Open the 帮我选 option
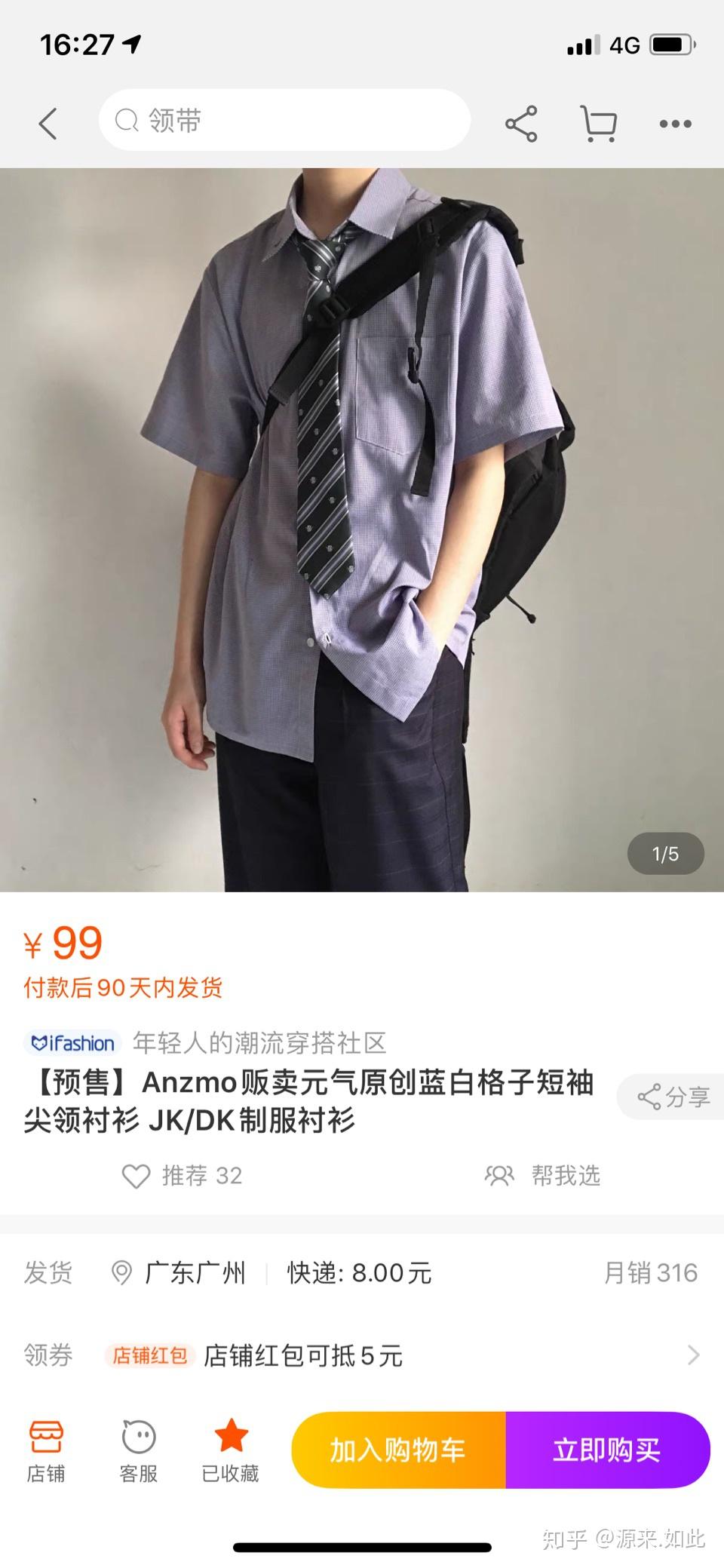This screenshot has width=724, height=1568. 542,1176
